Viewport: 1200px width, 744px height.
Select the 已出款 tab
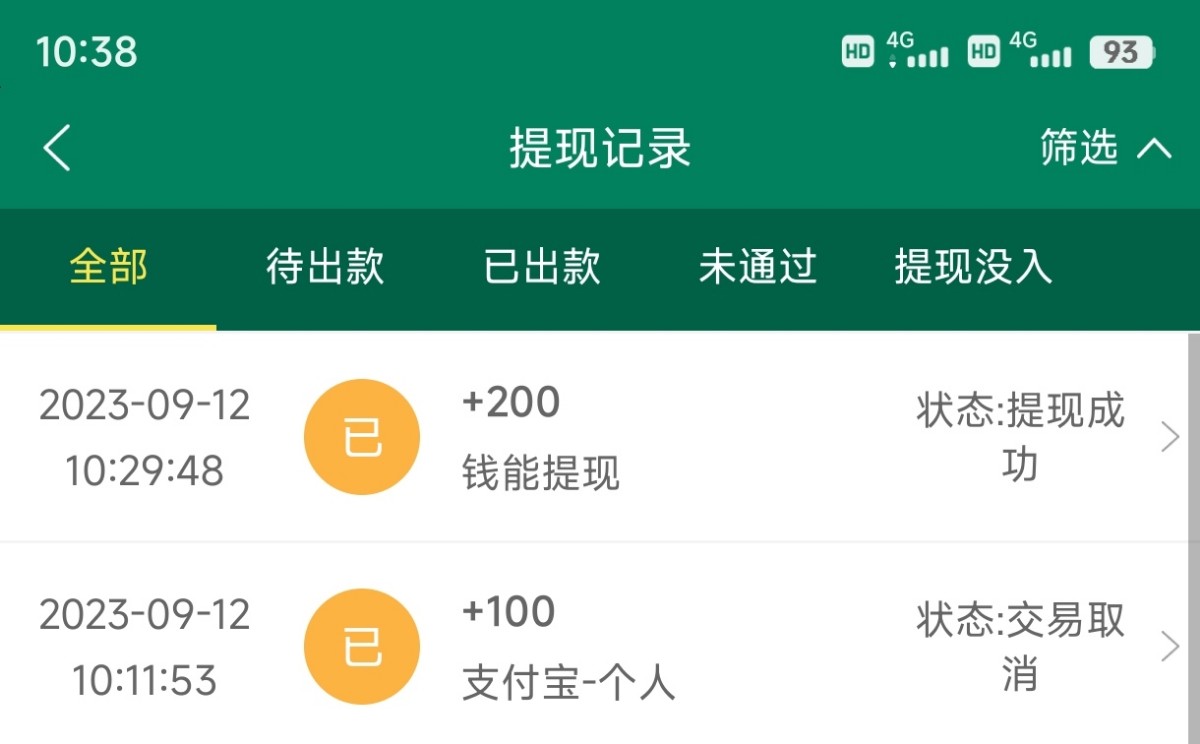click(x=542, y=268)
